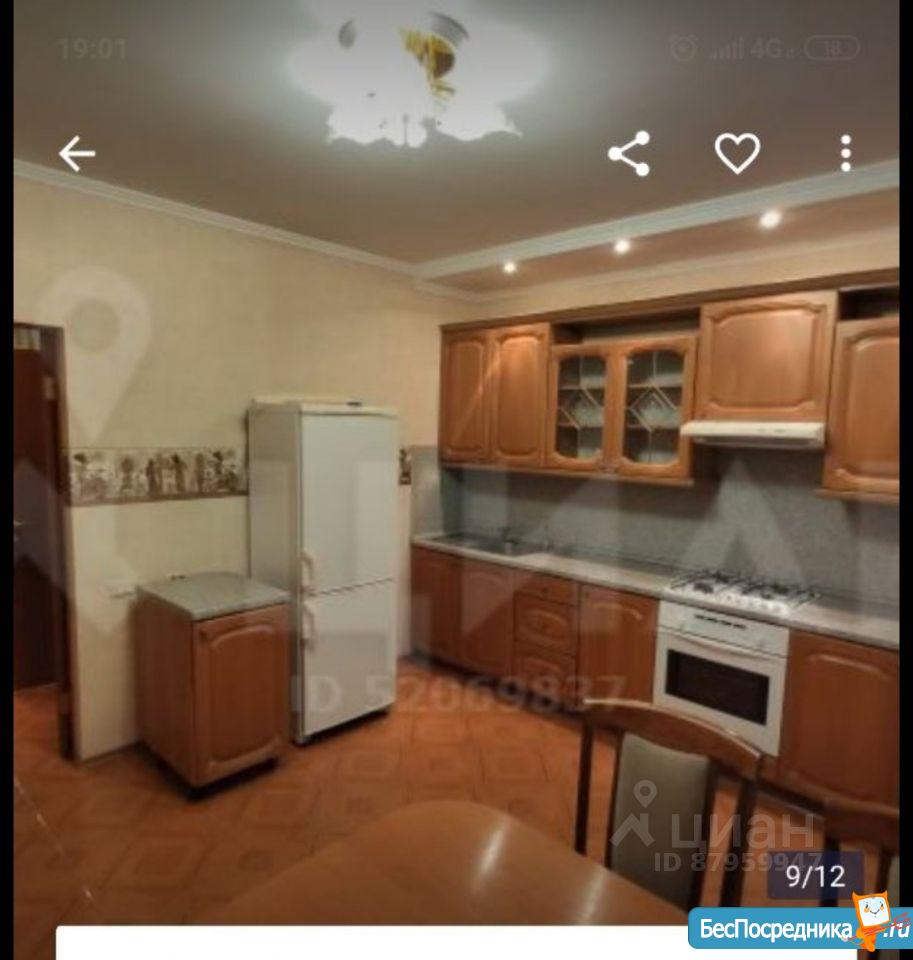Viewport: 913px width, 960px height.
Task: Go back using the arrow icon
Action: point(76,154)
